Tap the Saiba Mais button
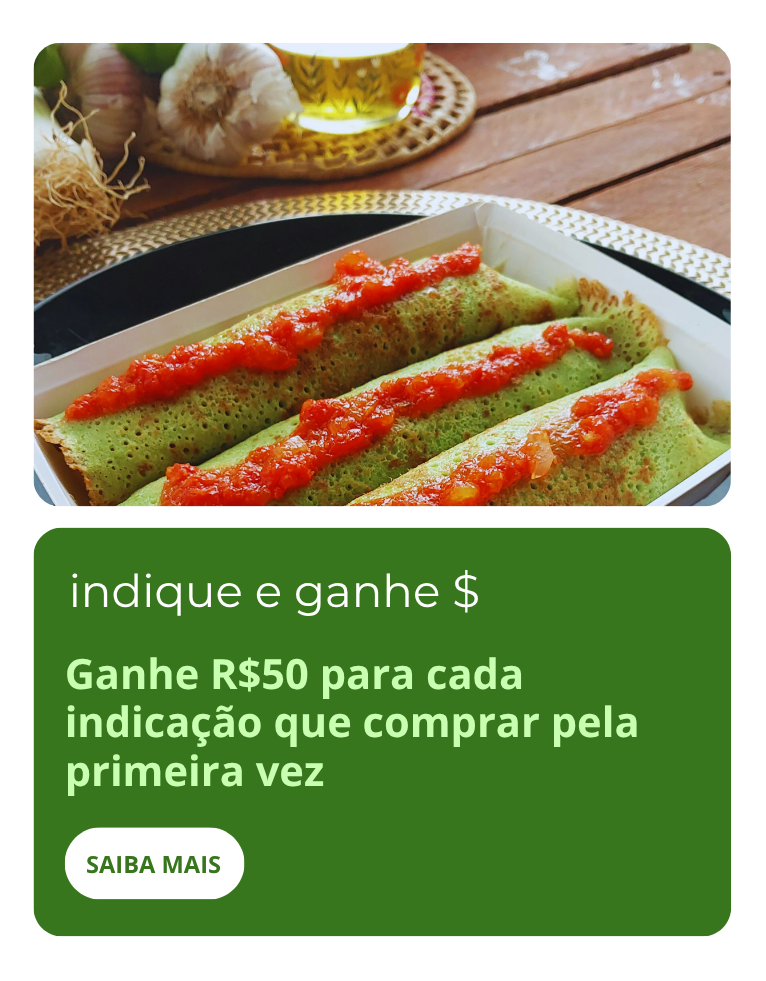The image size is (766, 981). [x=154, y=864]
